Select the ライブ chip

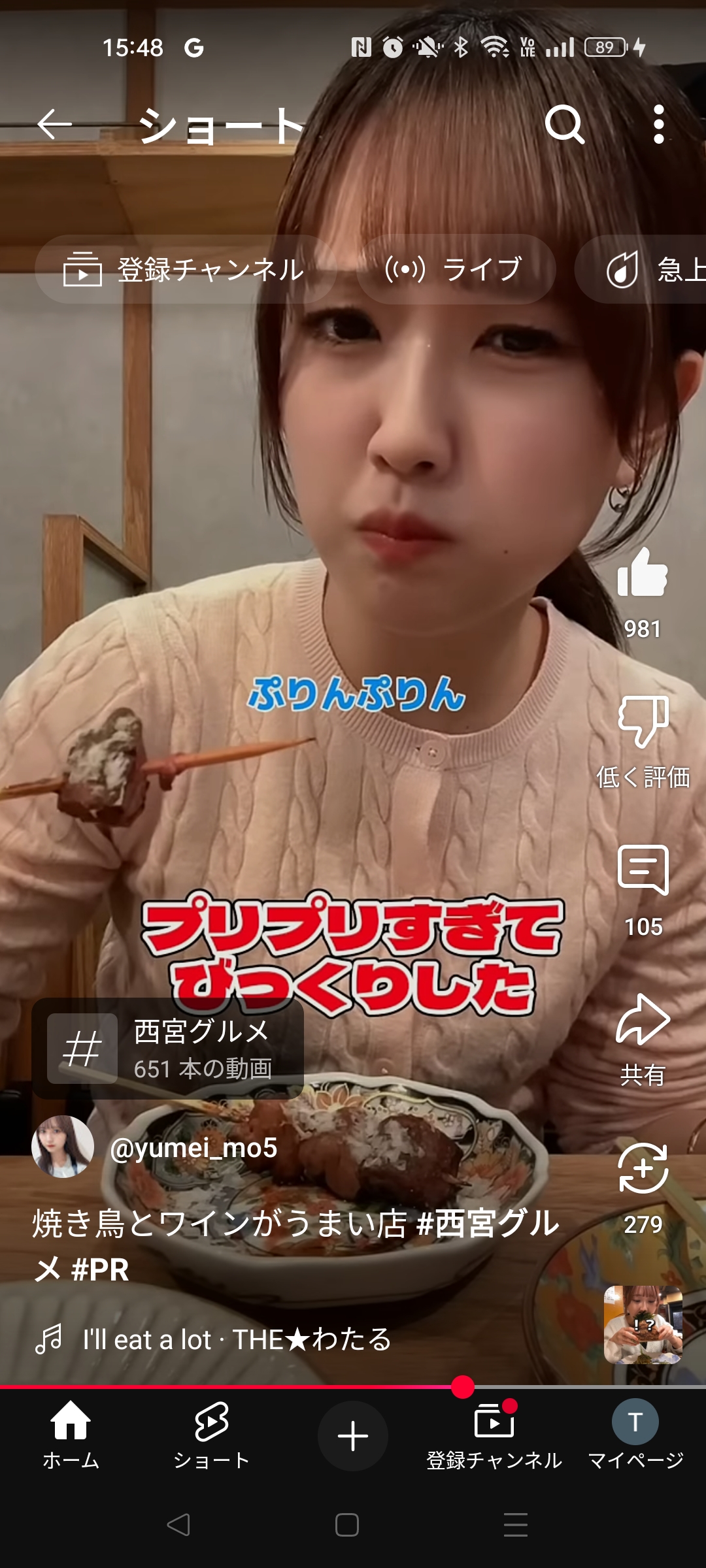point(456,269)
